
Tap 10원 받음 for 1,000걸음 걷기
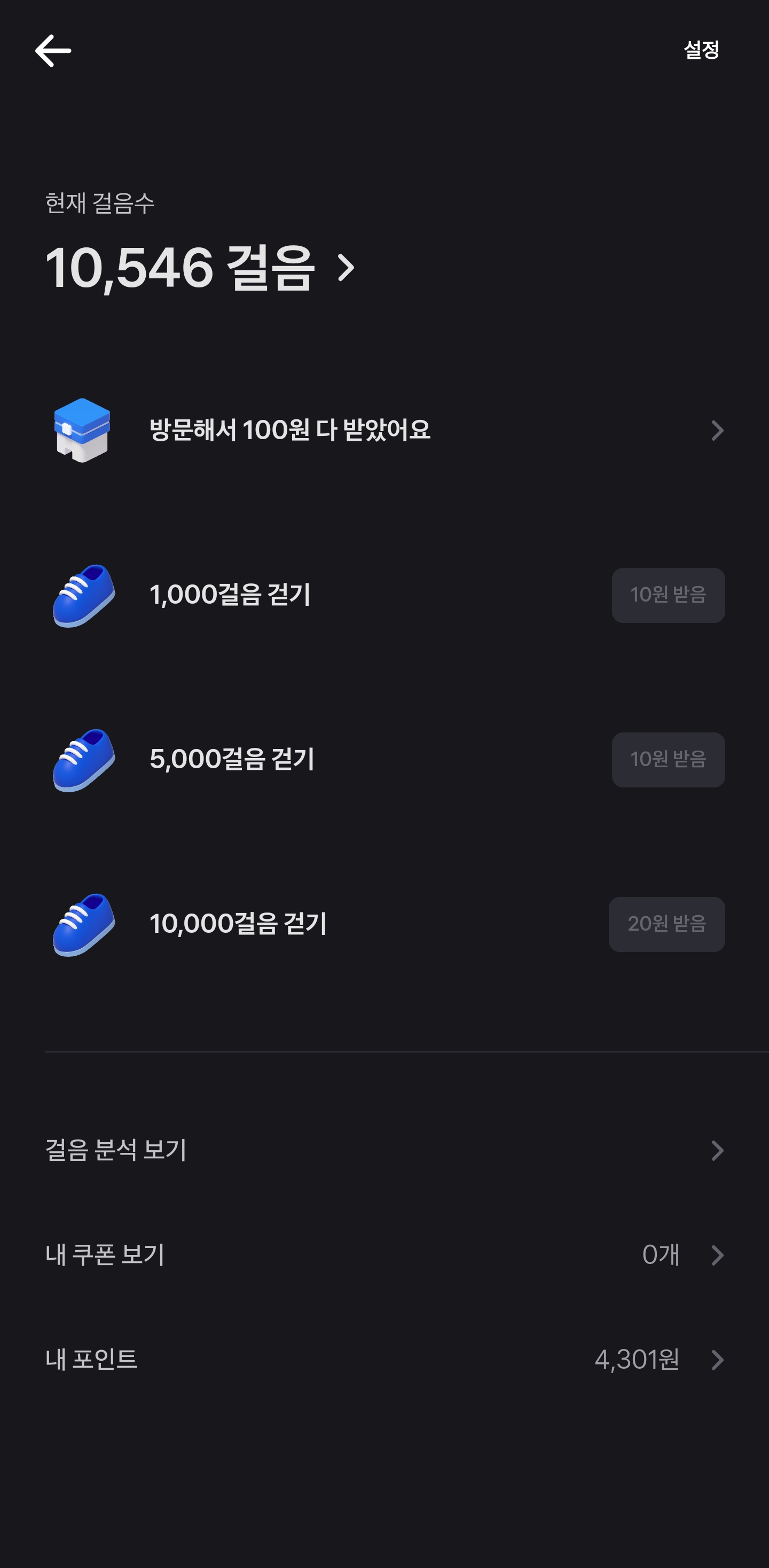click(668, 595)
